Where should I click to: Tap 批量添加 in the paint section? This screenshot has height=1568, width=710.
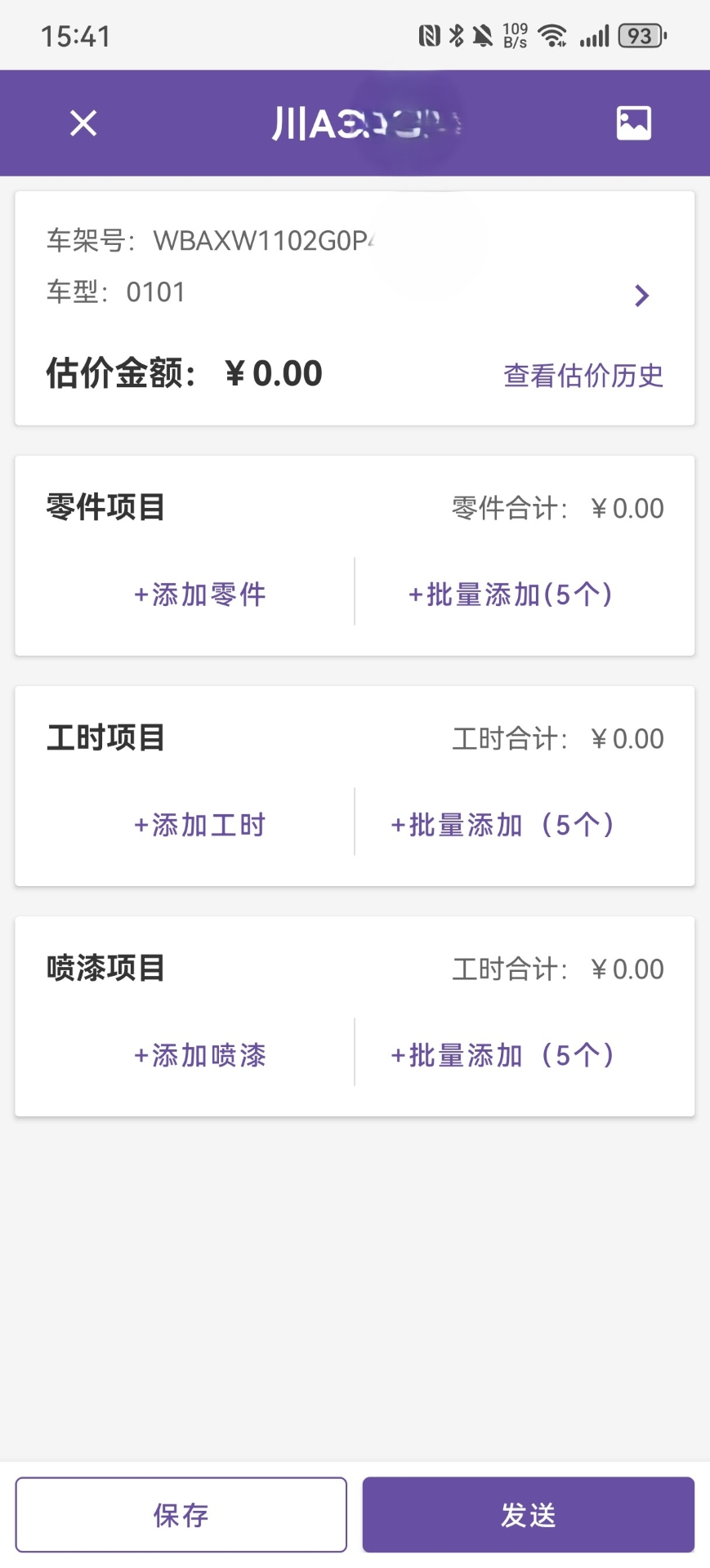pyautogui.click(x=502, y=1054)
